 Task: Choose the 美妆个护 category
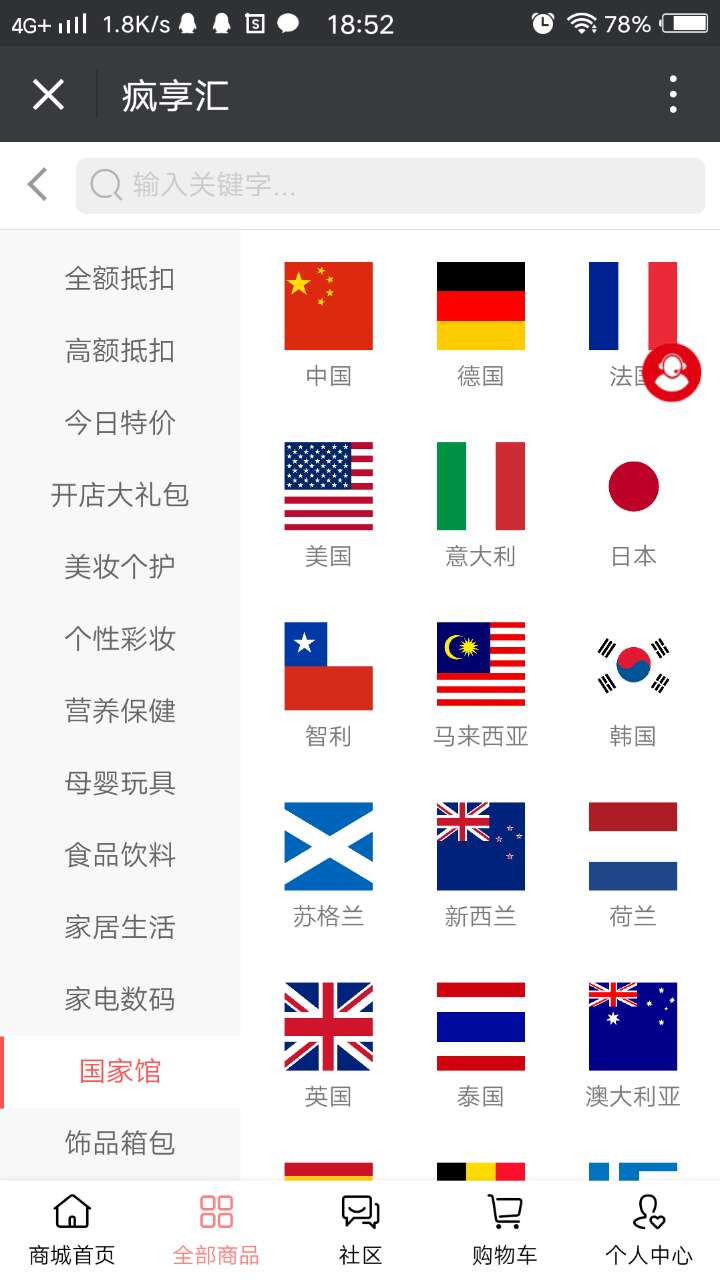pos(120,567)
